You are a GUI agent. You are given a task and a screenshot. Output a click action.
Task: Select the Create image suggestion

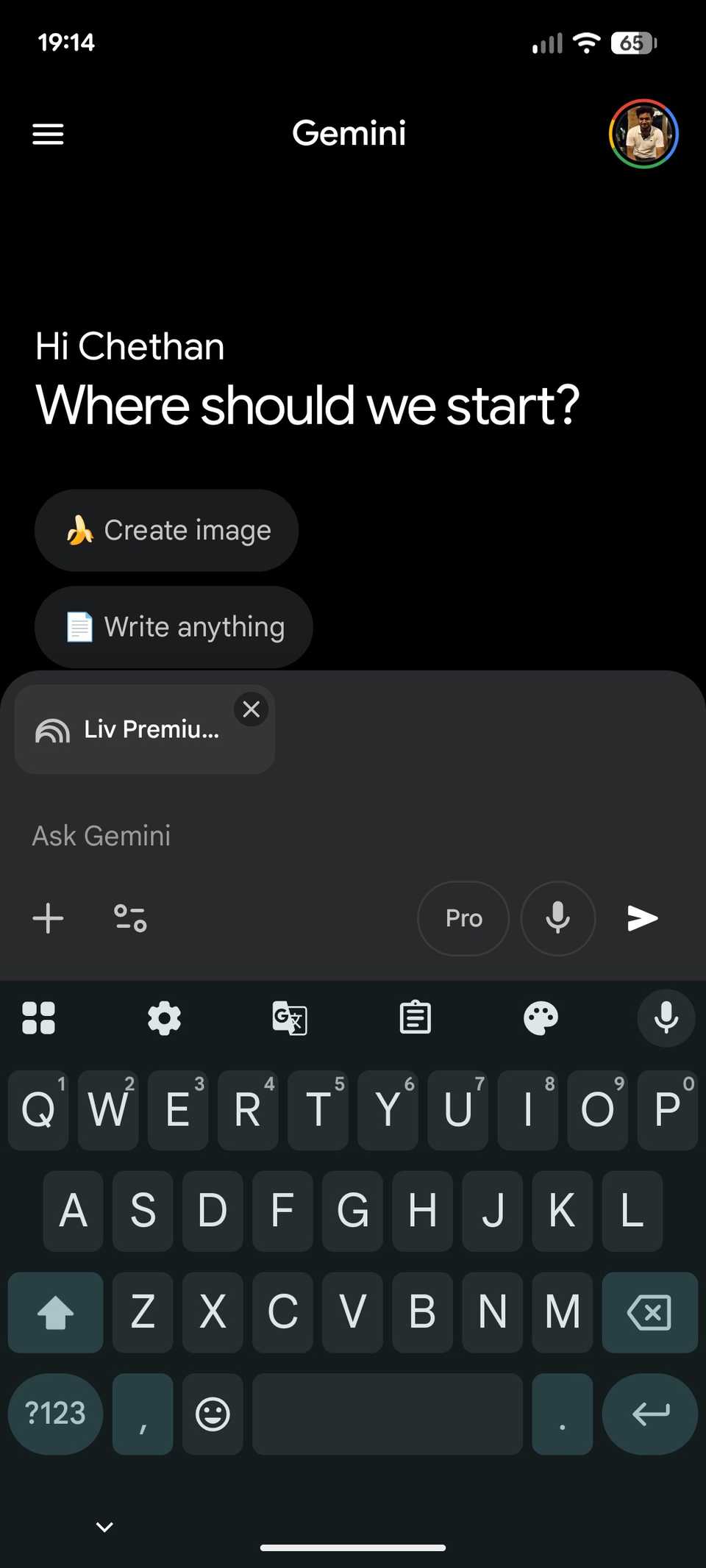[x=166, y=530]
